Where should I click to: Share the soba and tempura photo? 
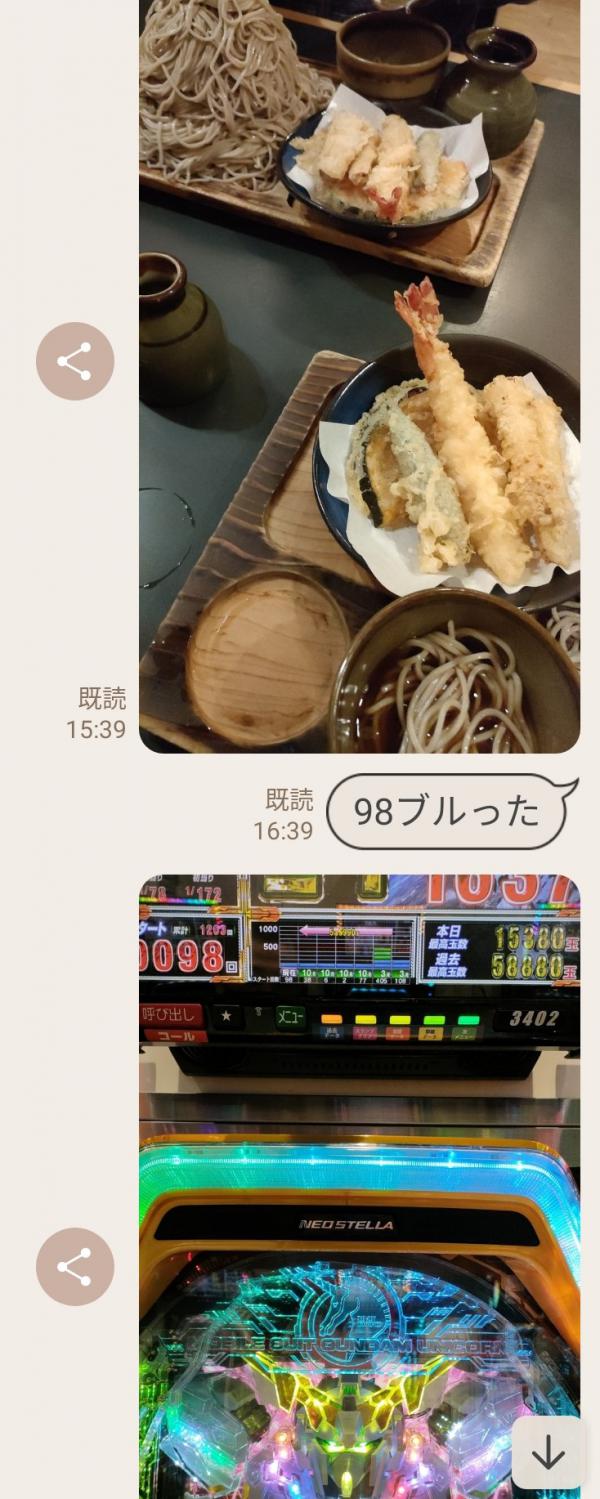click(75, 361)
